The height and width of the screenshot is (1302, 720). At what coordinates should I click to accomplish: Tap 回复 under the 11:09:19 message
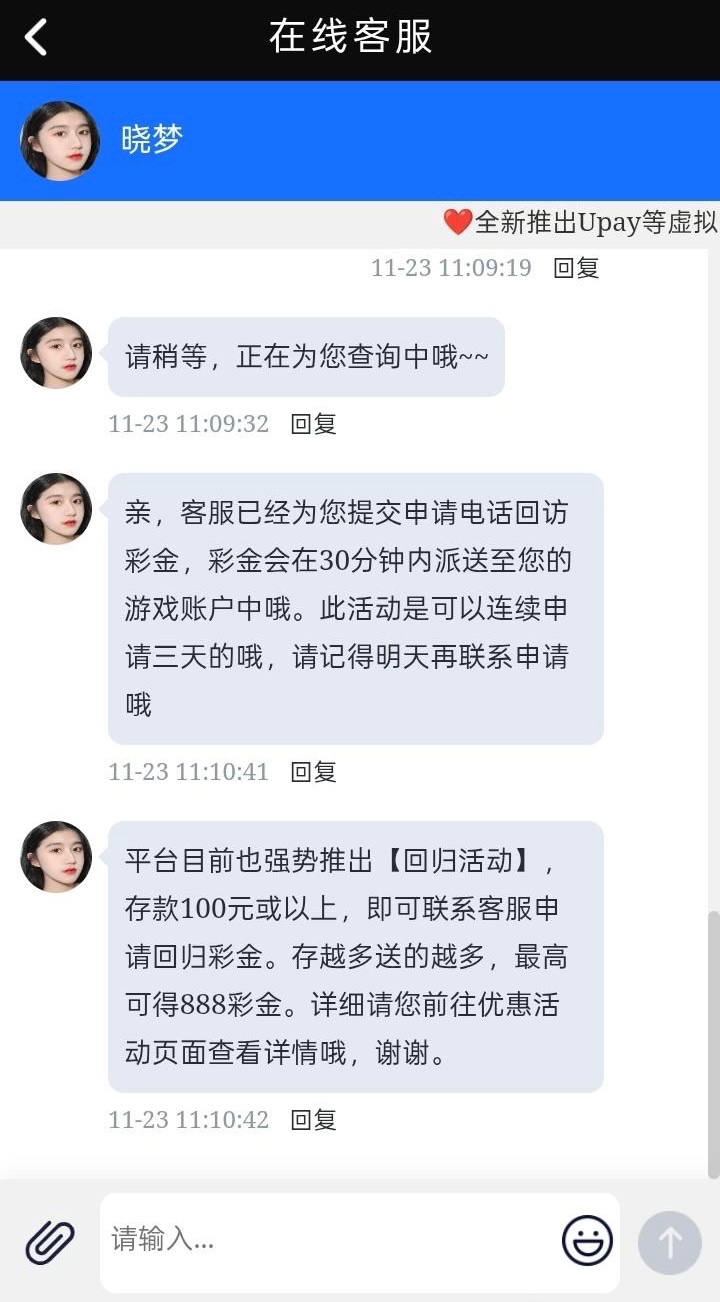point(576,268)
